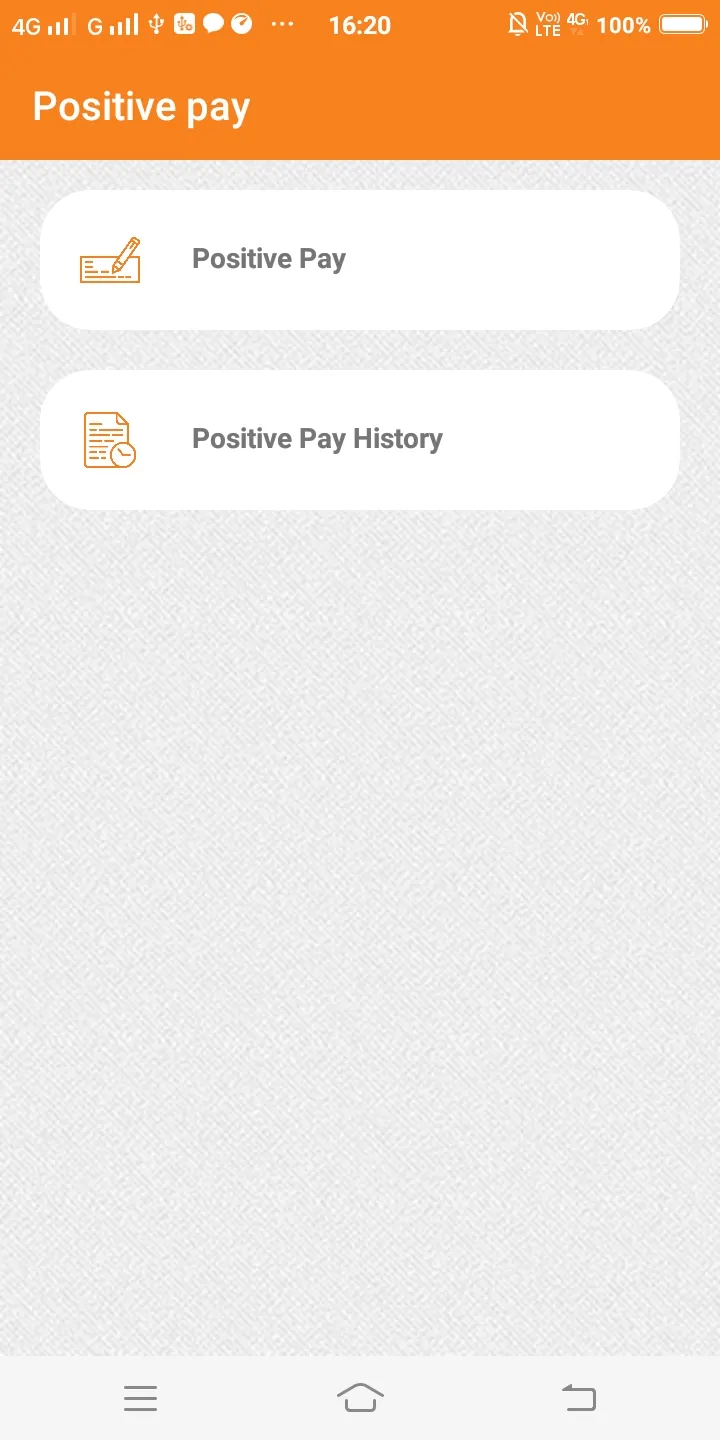This screenshot has width=720, height=1440.
Task: Click the speedometer icon in the status bar
Action: pos(243,23)
